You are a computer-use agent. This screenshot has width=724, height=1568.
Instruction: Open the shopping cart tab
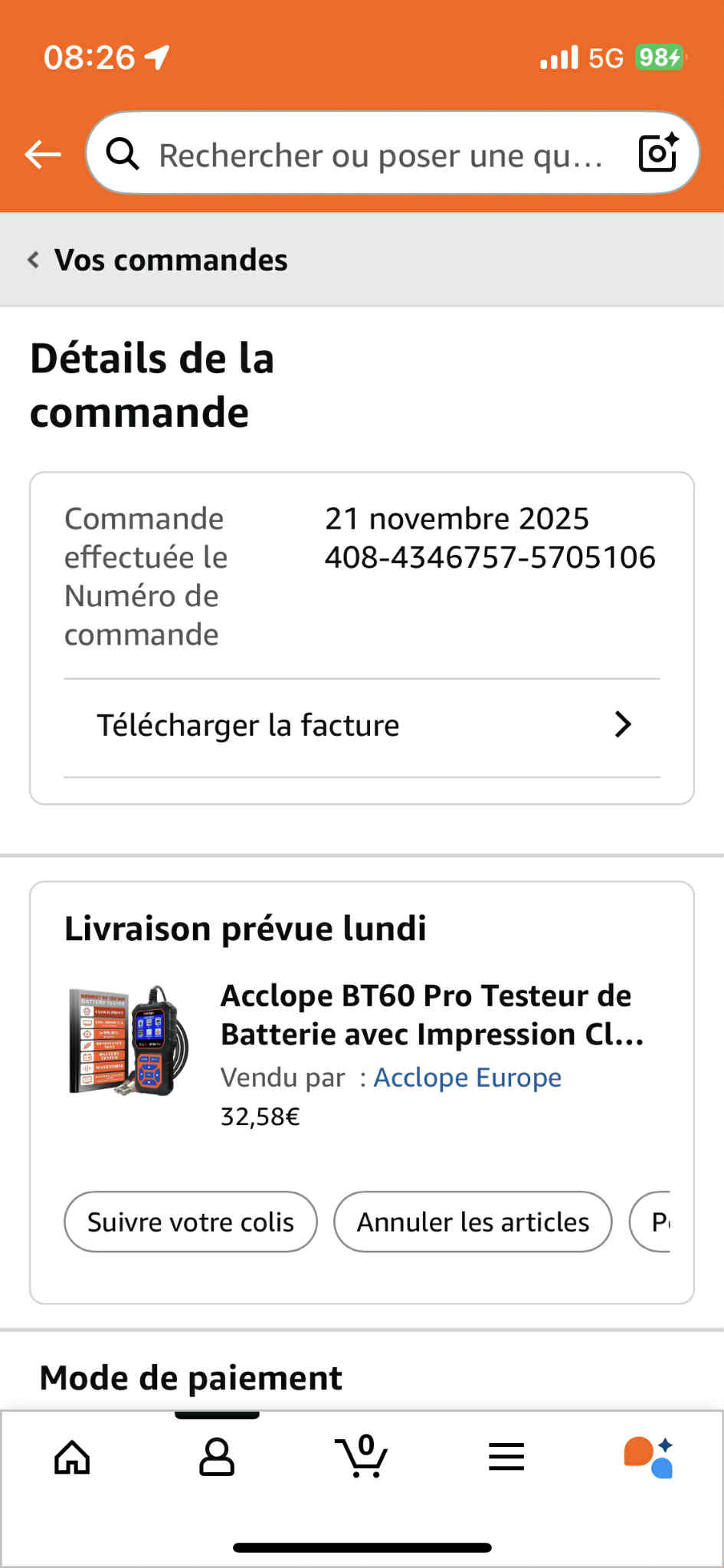pos(362,1457)
